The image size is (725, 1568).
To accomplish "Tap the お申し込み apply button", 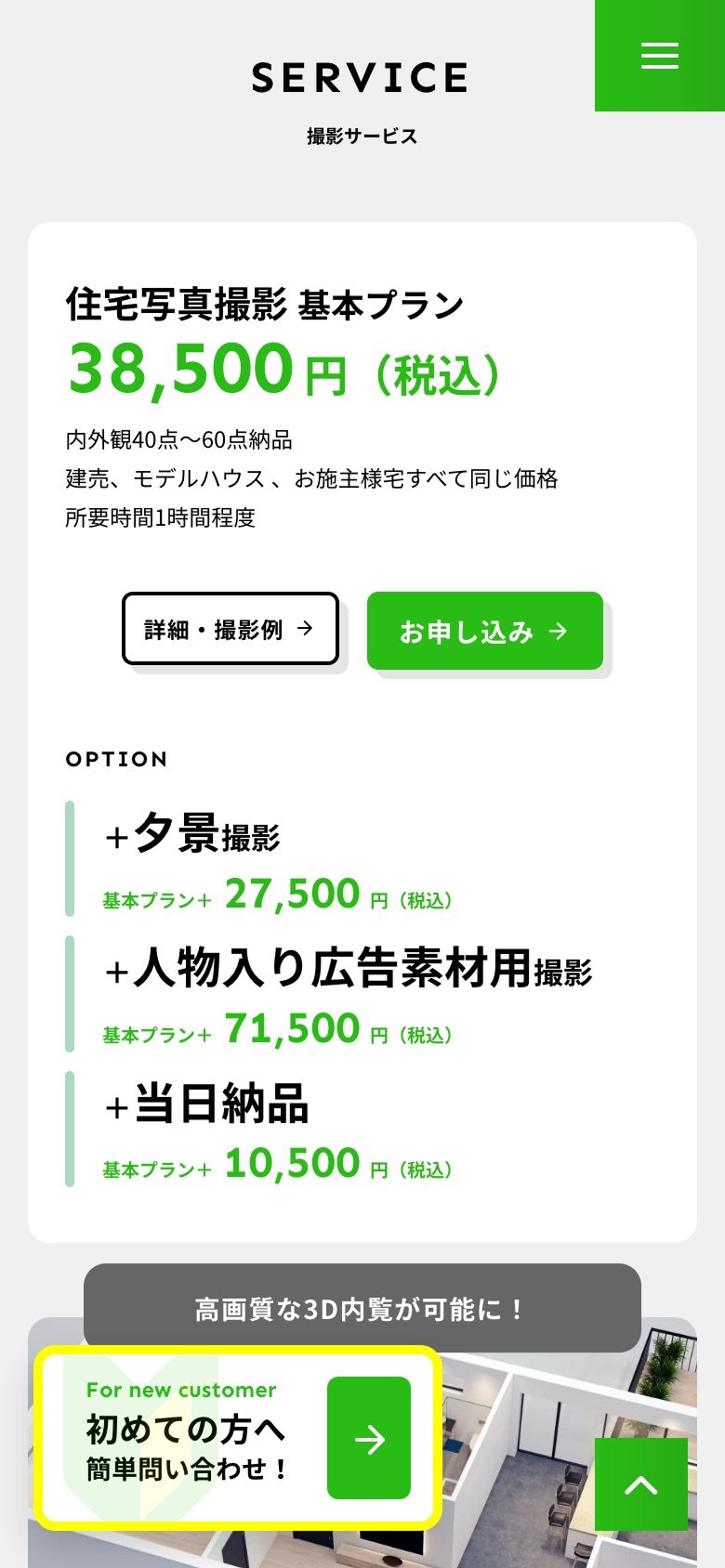I will [485, 631].
